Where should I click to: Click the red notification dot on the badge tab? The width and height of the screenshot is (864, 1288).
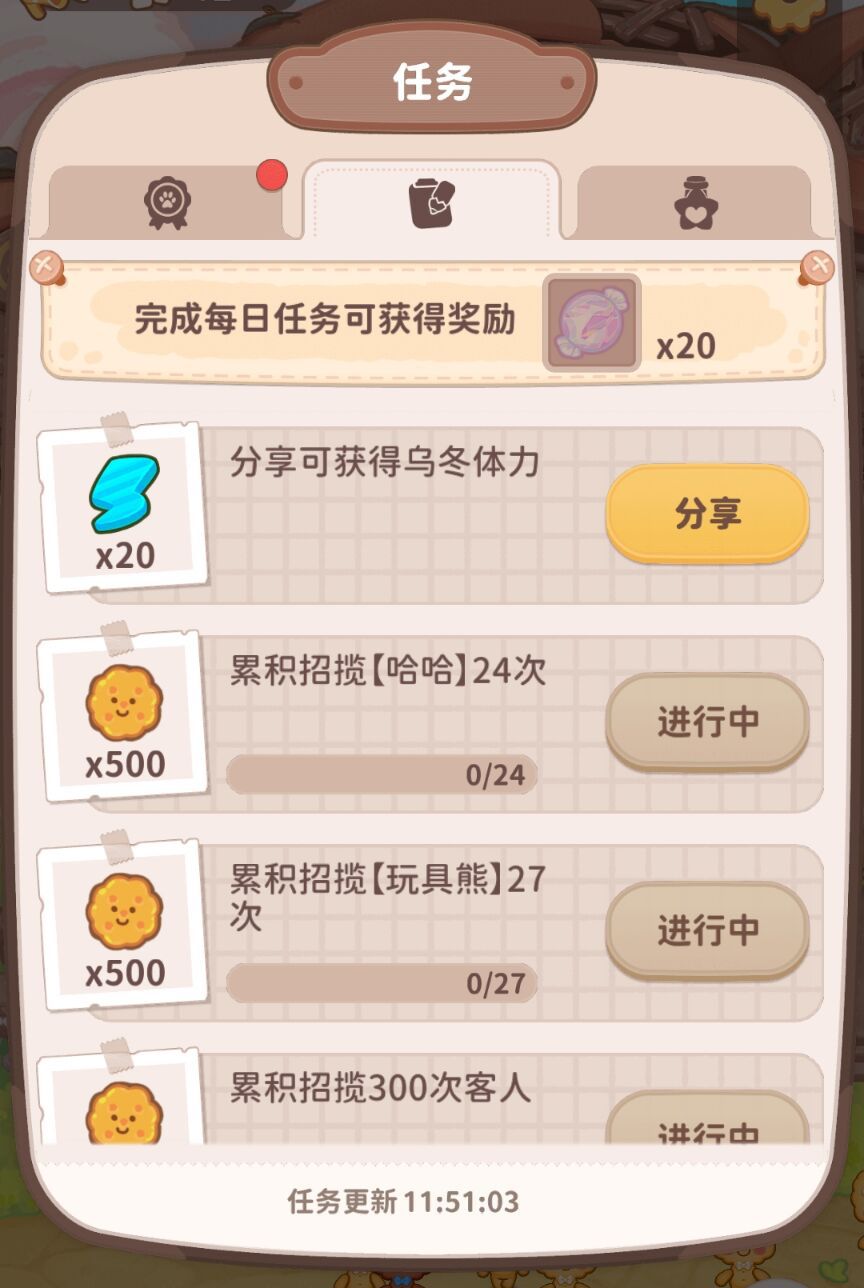[x=267, y=174]
